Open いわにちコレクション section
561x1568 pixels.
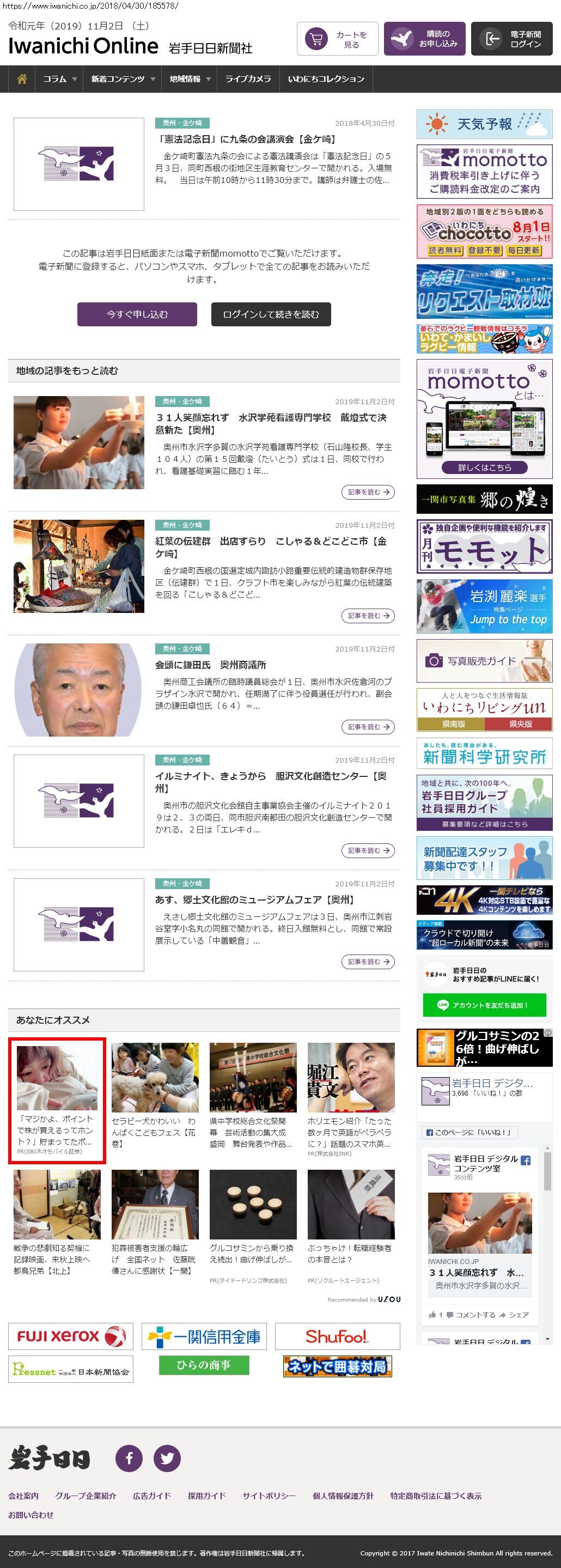(x=326, y=79)
